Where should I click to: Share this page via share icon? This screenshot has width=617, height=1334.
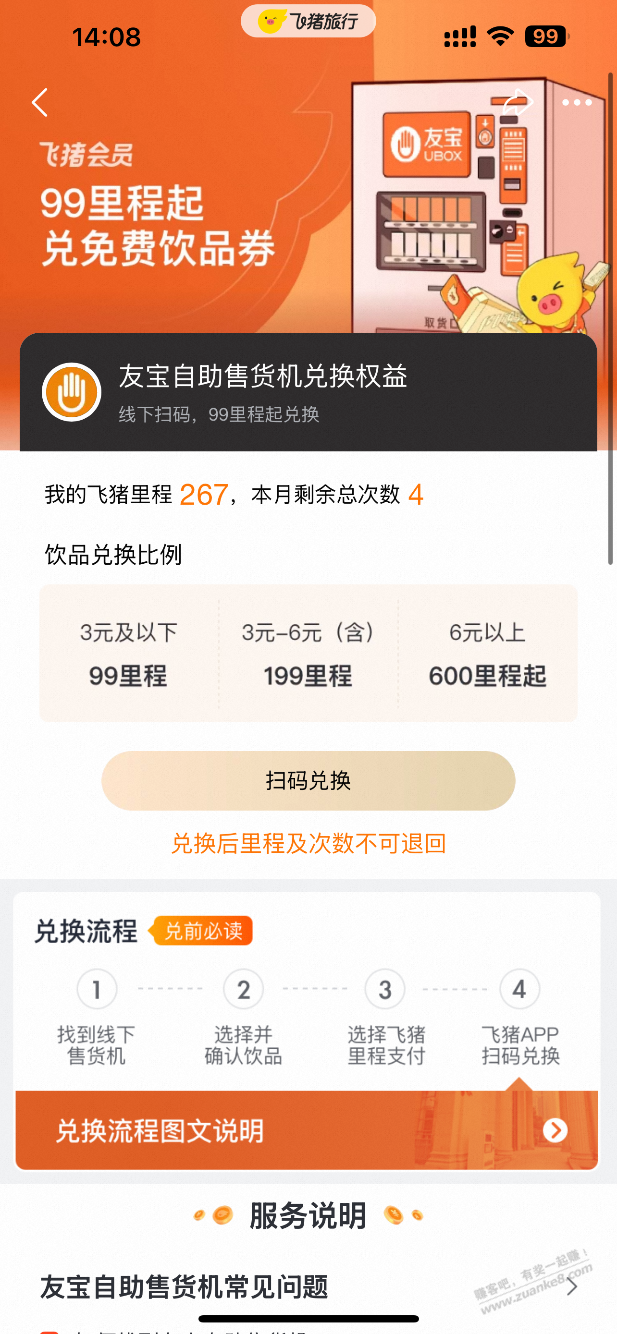coord(517,102)
